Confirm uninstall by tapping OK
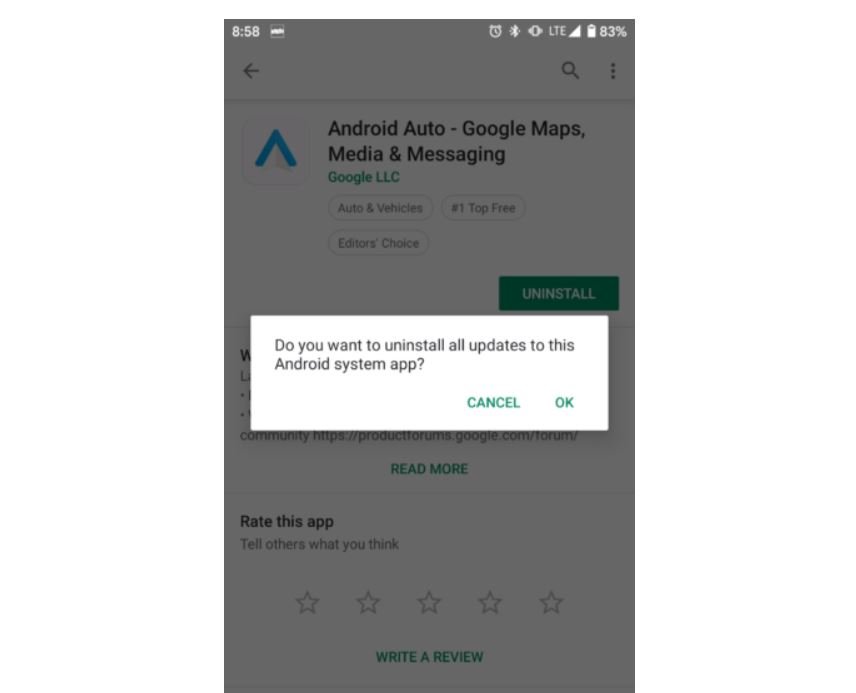 tap(564, 402)
